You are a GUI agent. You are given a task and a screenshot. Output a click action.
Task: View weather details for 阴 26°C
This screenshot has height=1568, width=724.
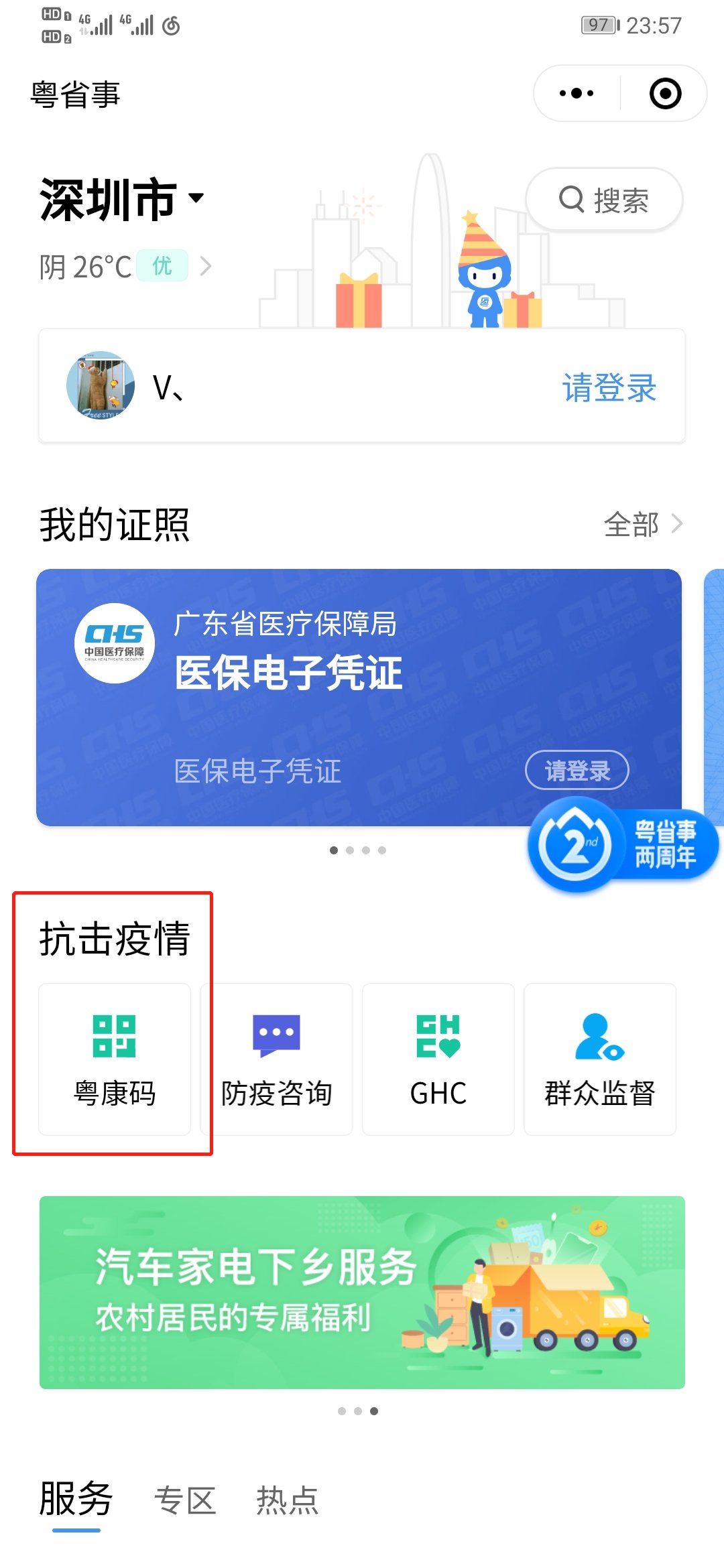click(125, 267)
